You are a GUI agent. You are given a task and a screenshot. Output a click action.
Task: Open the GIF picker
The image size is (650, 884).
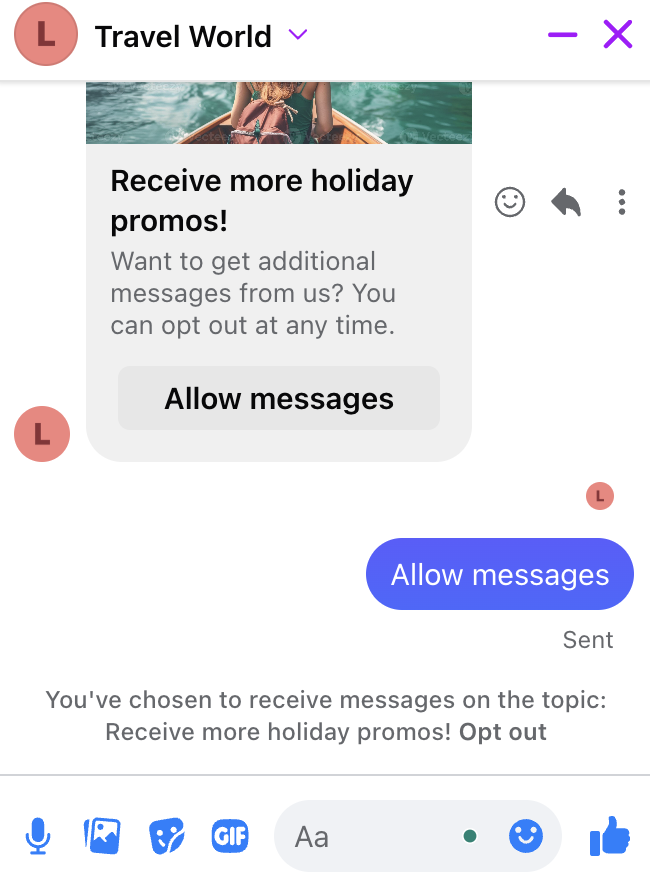point(230,836)
